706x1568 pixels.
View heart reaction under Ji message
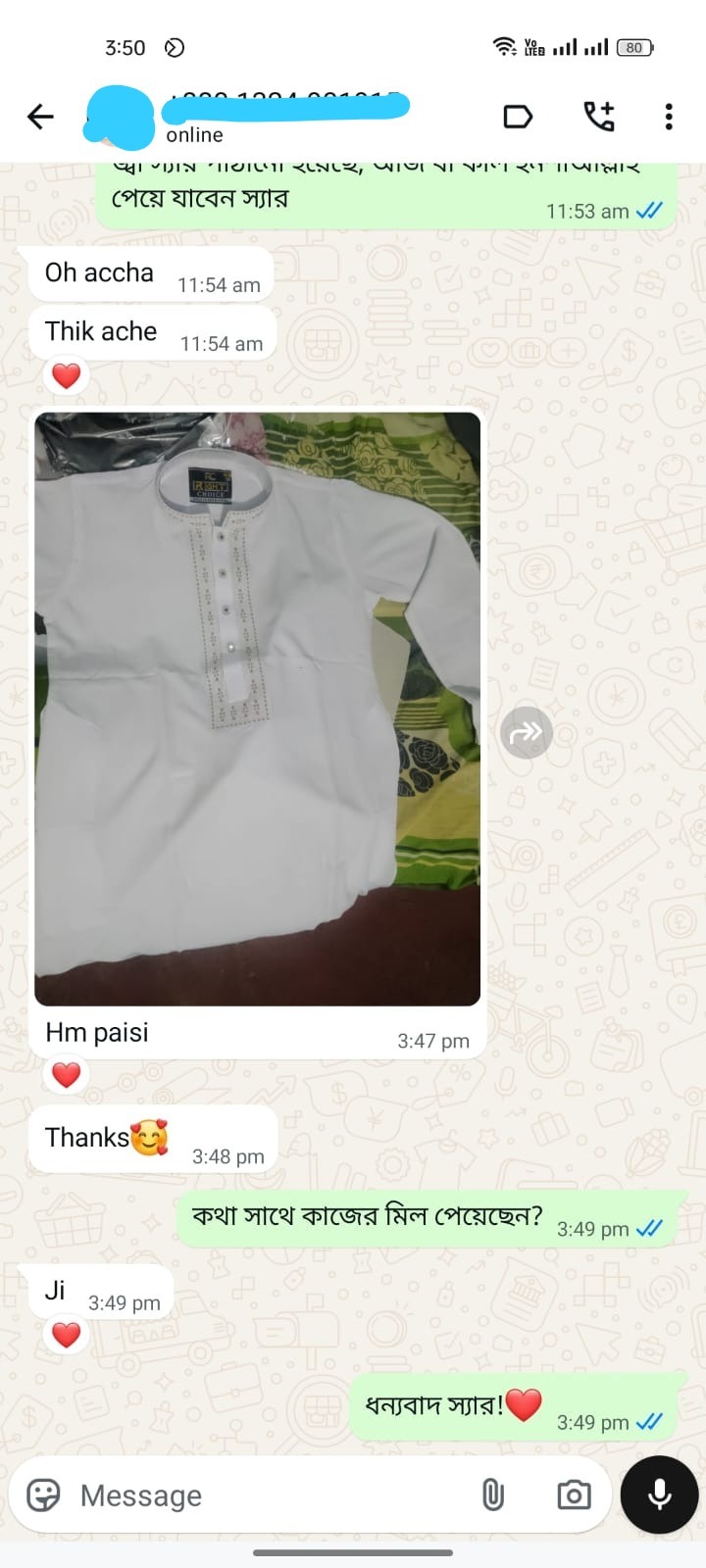point(66,1335)
